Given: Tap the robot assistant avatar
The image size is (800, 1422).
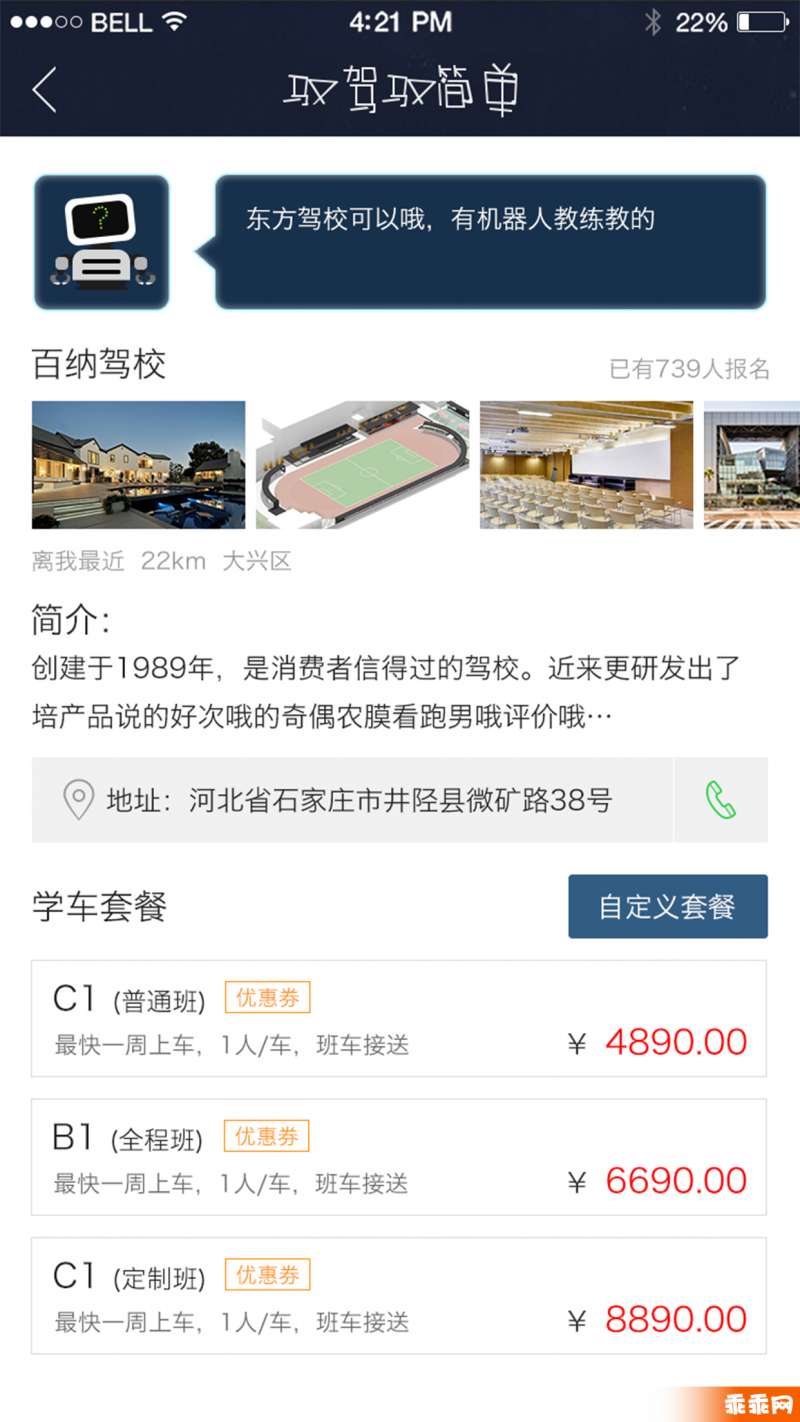Looking at the screenshot, I should [101, 242].
